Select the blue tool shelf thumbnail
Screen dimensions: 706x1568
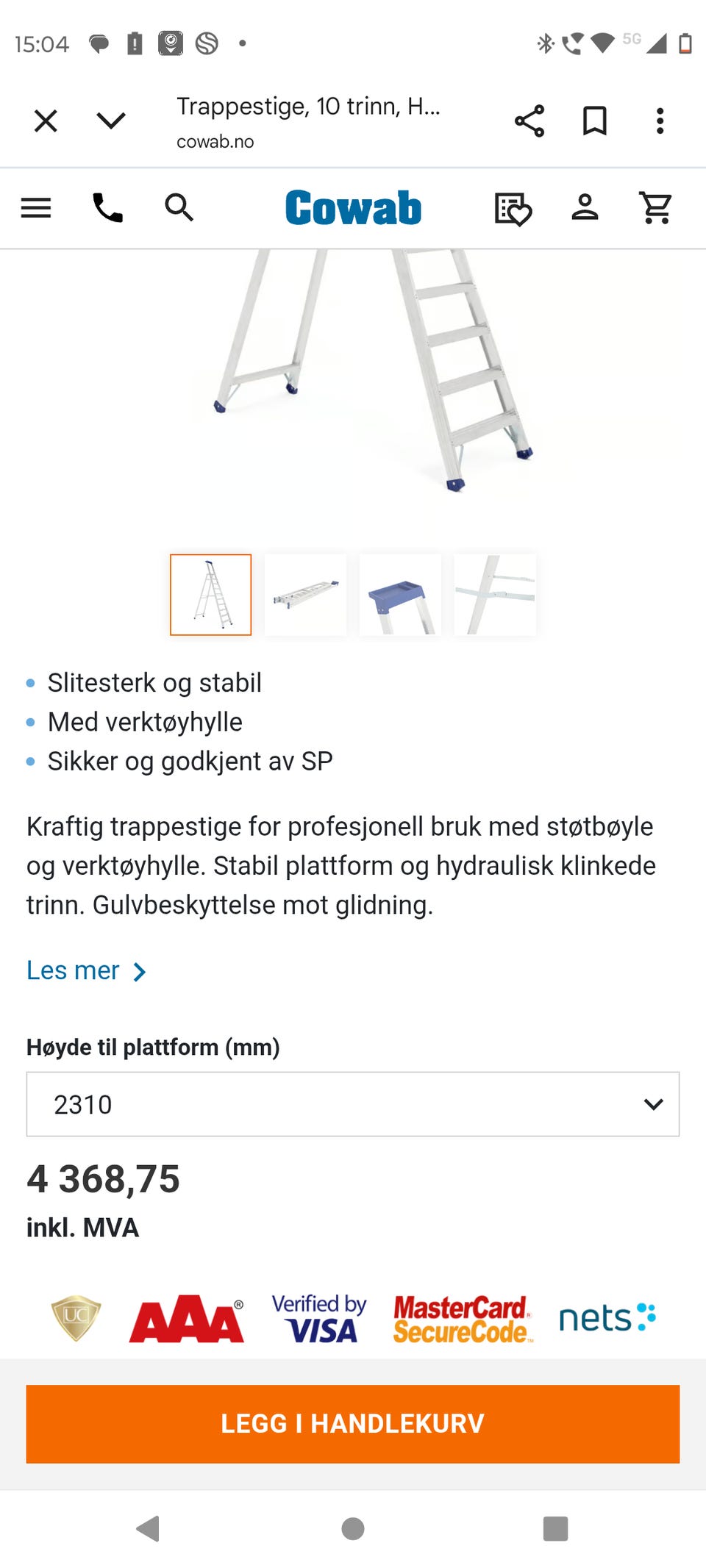[x=400, y=594]
